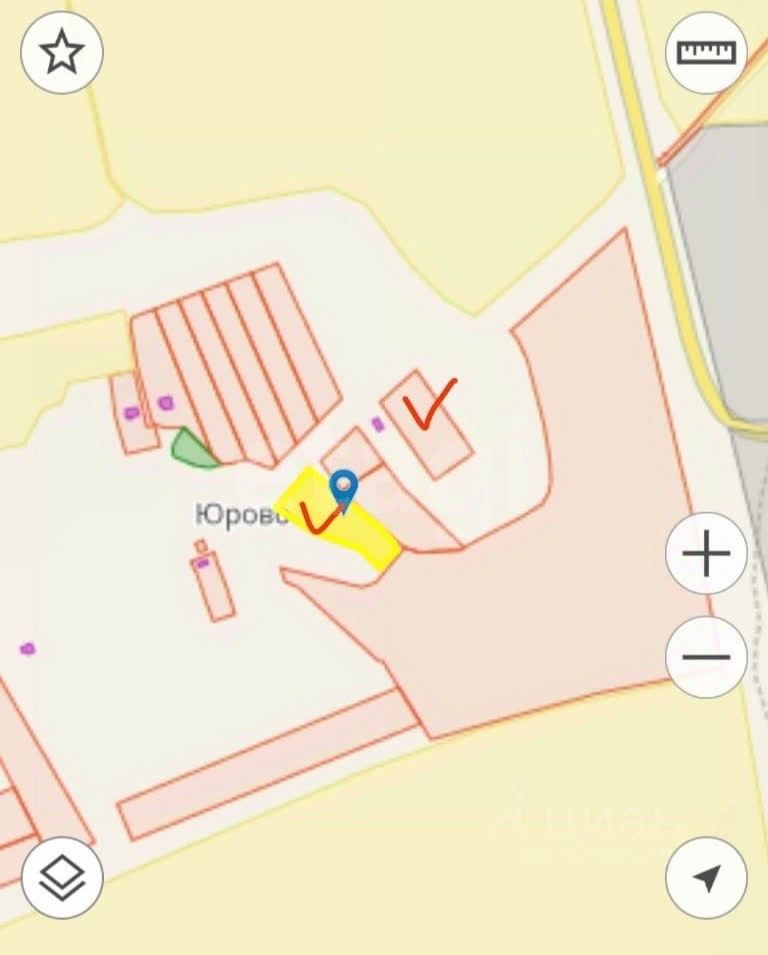Open the map layers selector
The image size is (768, 955).
coord(62,878)
